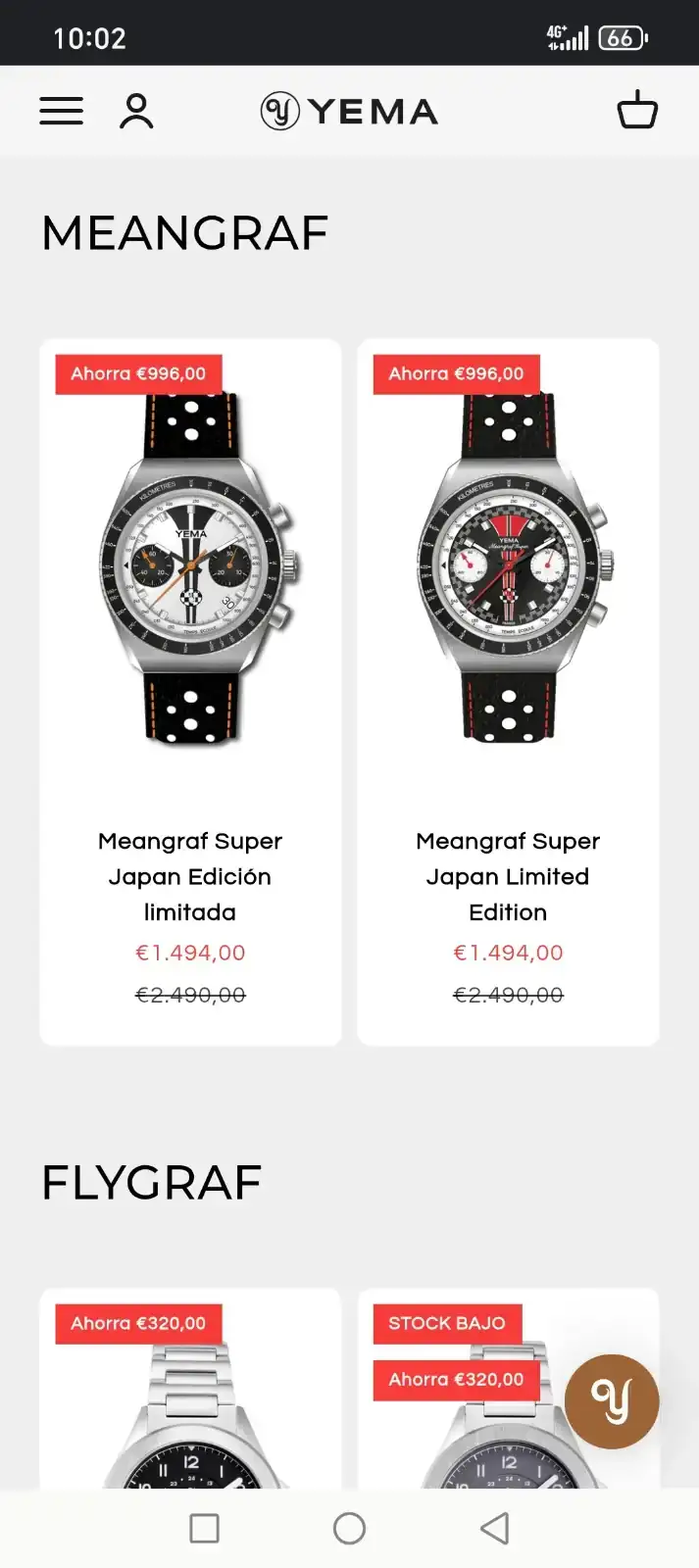View the Flygraf watch without the STOCK BAJO badge
This screenshot has width=699, height=1568.
click(190, 1411)
